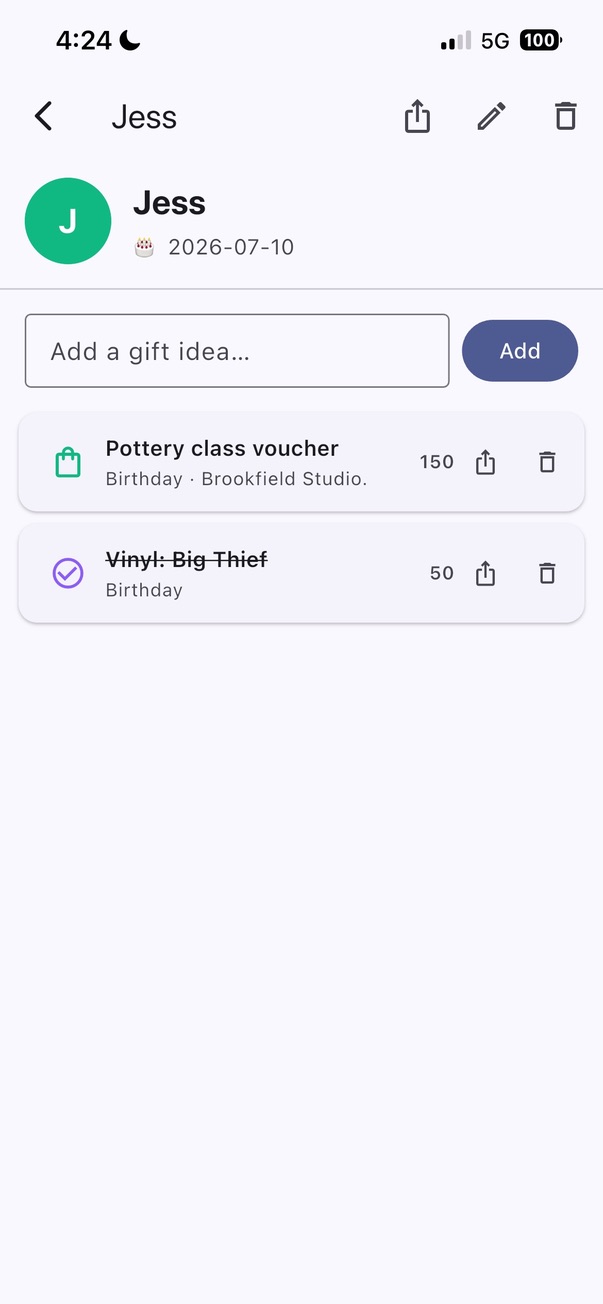The height and width of the screenshot is (1304, 603).
Task: Mark Pottery class voucher as purchased
Action: (x=68, y=462)
